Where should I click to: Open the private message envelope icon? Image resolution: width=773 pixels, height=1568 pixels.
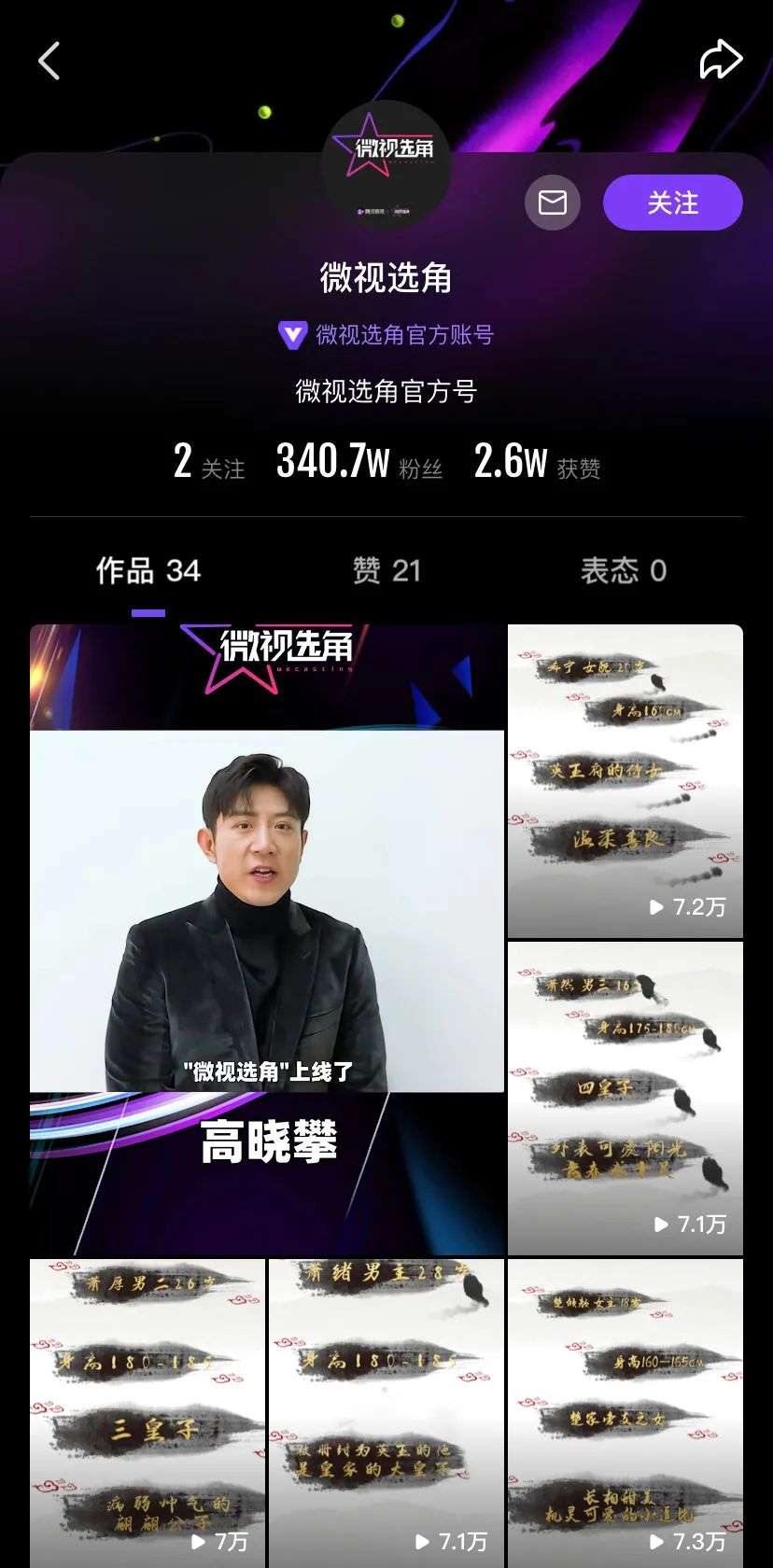[x=553, y=203]
